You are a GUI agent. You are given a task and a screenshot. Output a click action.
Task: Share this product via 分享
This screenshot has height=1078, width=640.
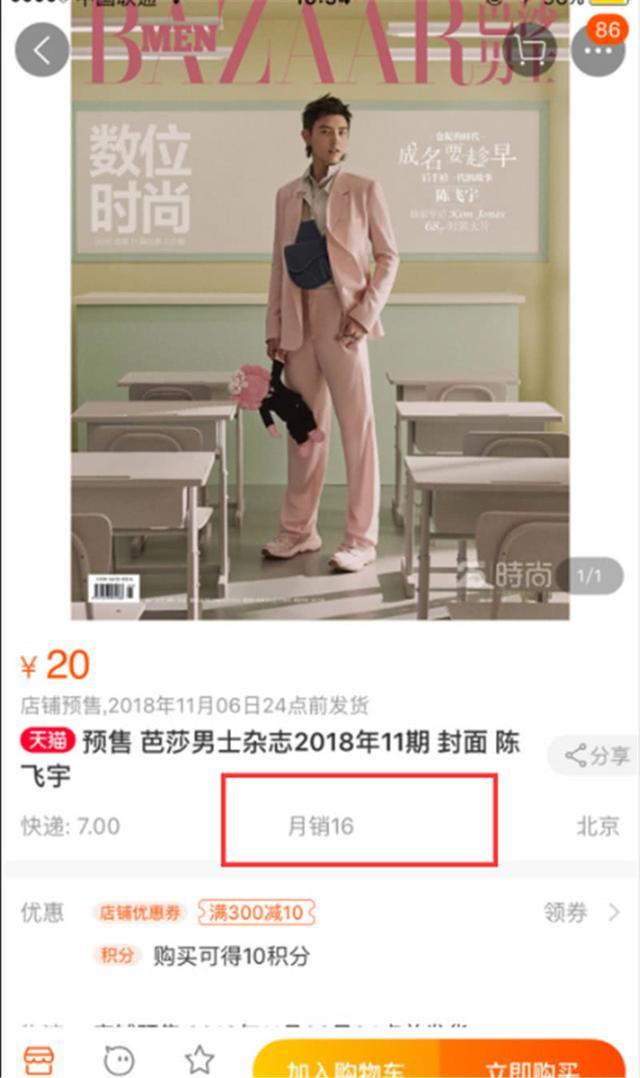598,756
